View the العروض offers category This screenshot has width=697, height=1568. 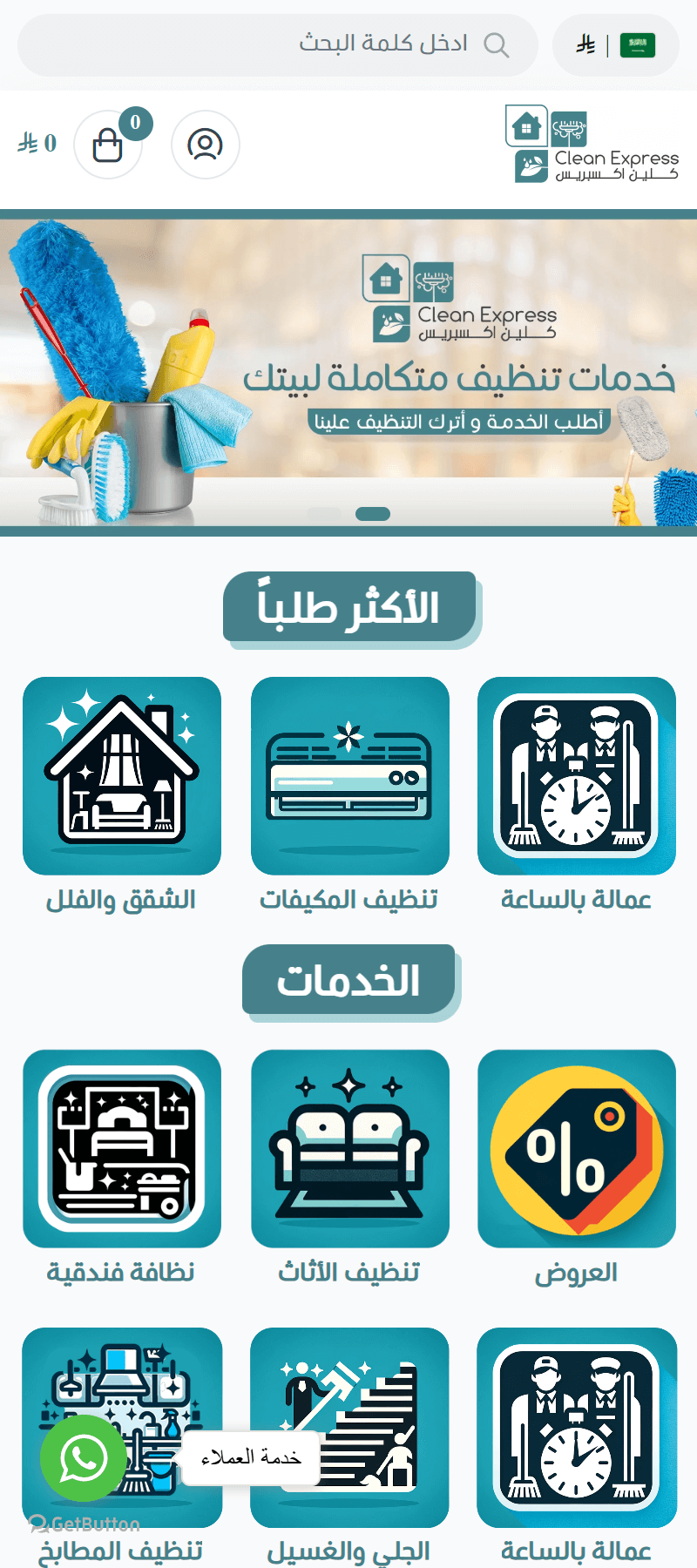pos(576,1148)
